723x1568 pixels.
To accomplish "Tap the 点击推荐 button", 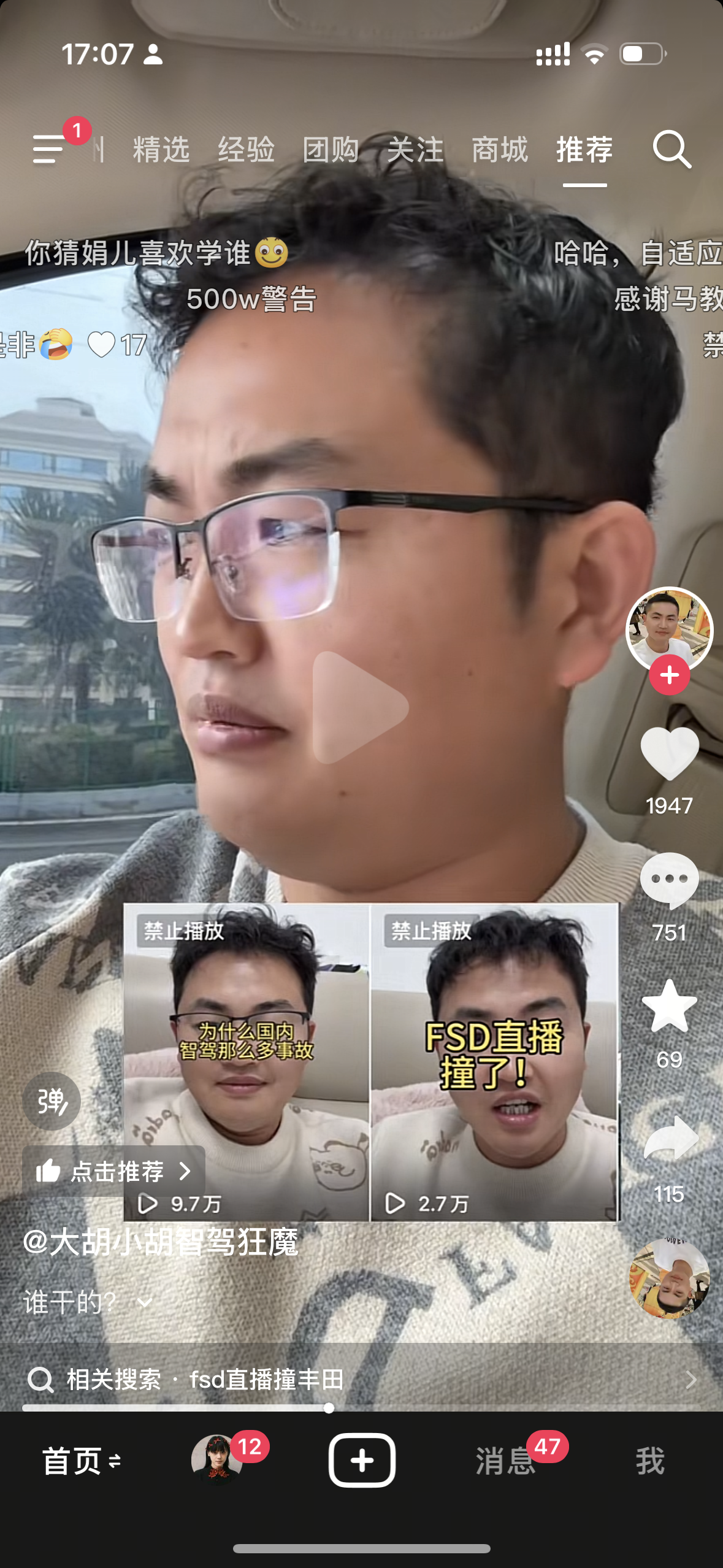I will 113,1171.
